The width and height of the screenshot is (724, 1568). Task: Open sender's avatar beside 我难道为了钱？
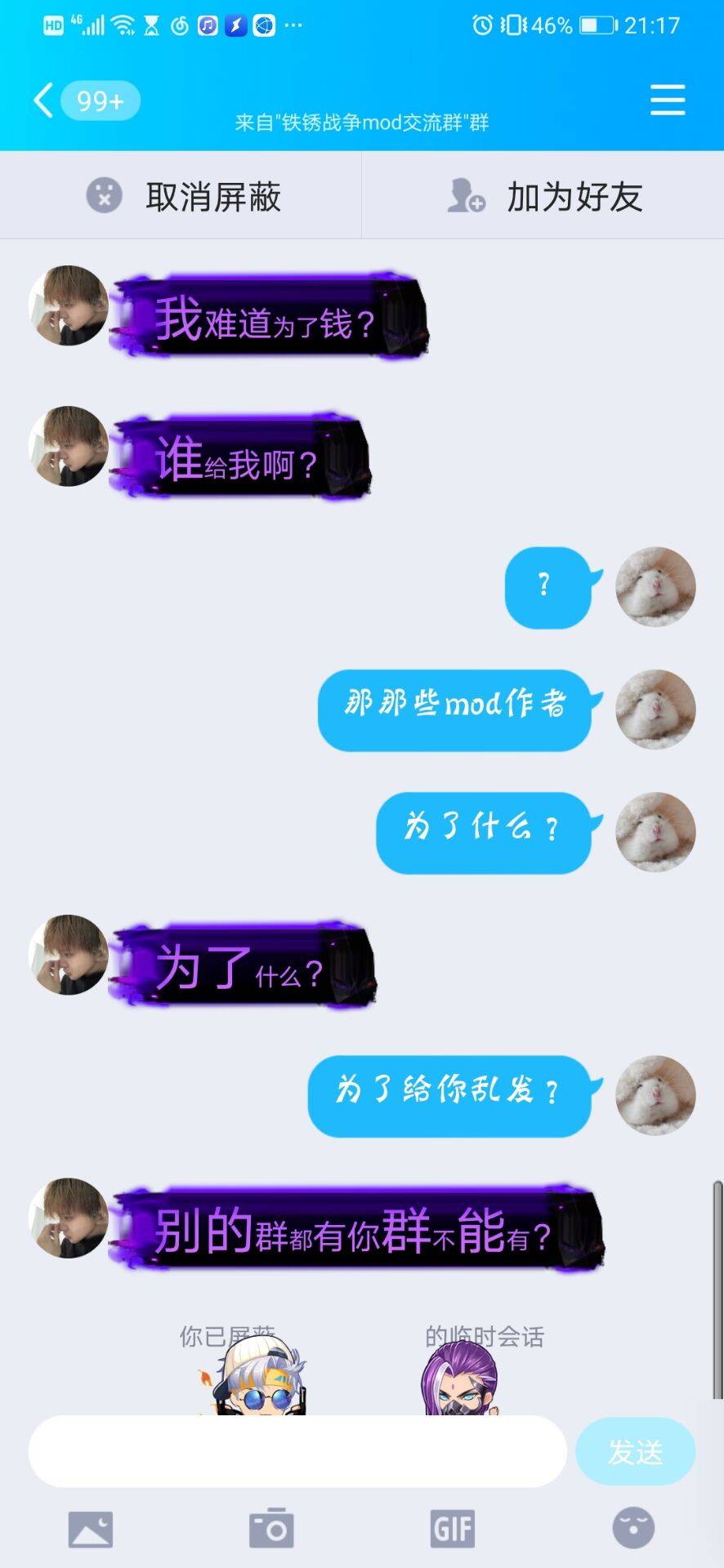(69, 305)
